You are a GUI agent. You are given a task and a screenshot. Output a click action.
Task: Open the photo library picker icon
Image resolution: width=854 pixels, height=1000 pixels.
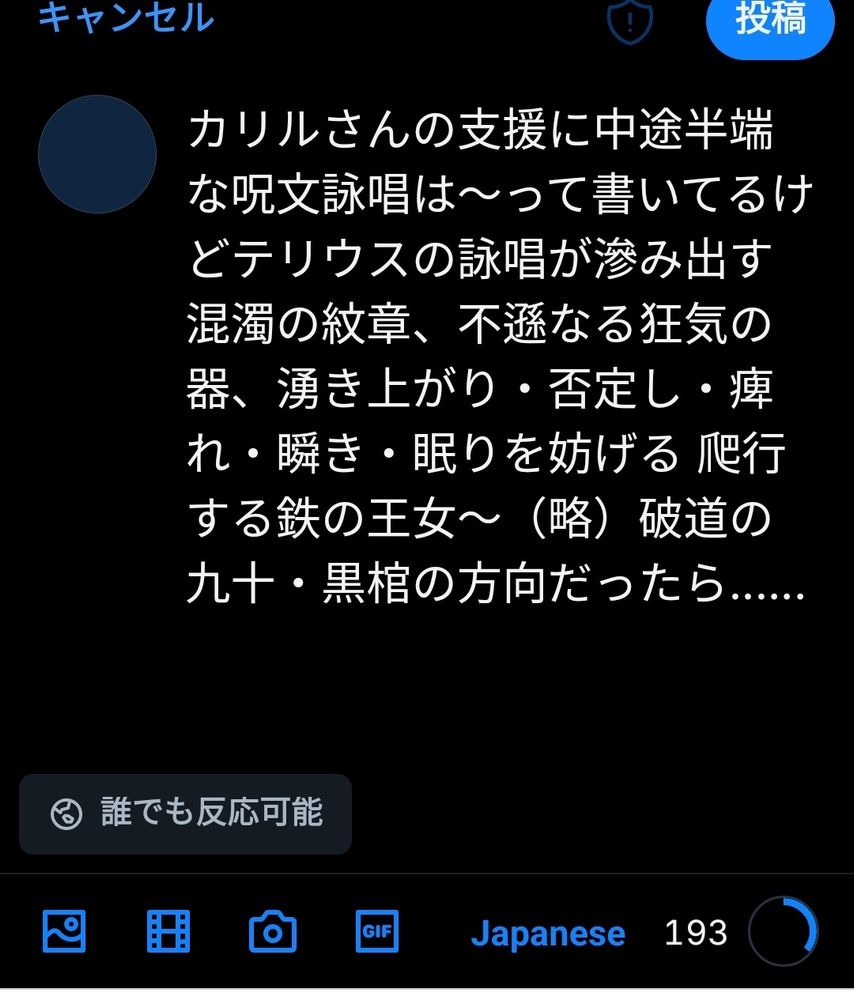63,933
